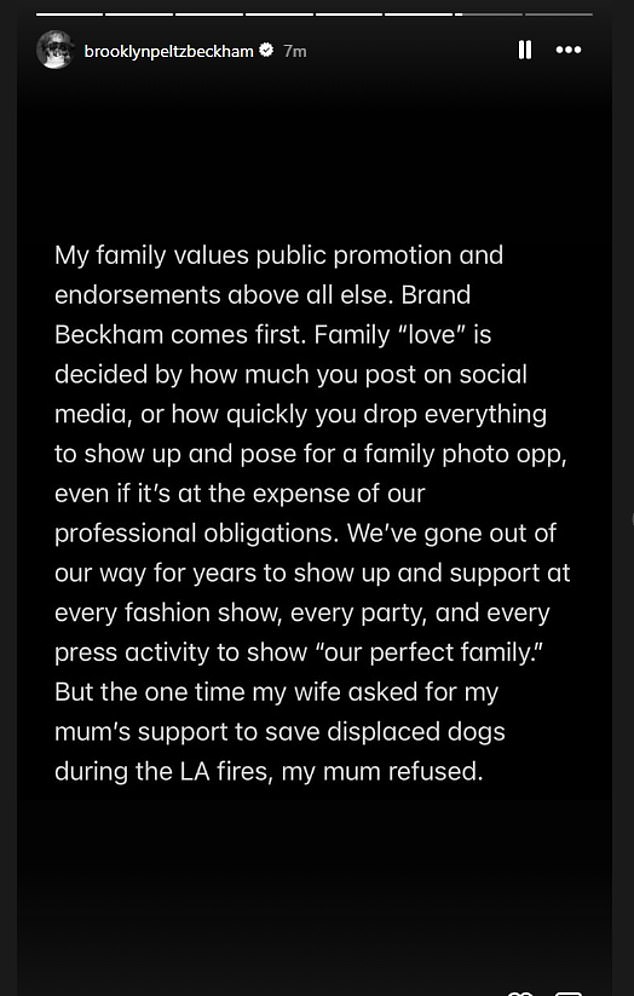Pause the story playback

point(524,50)
